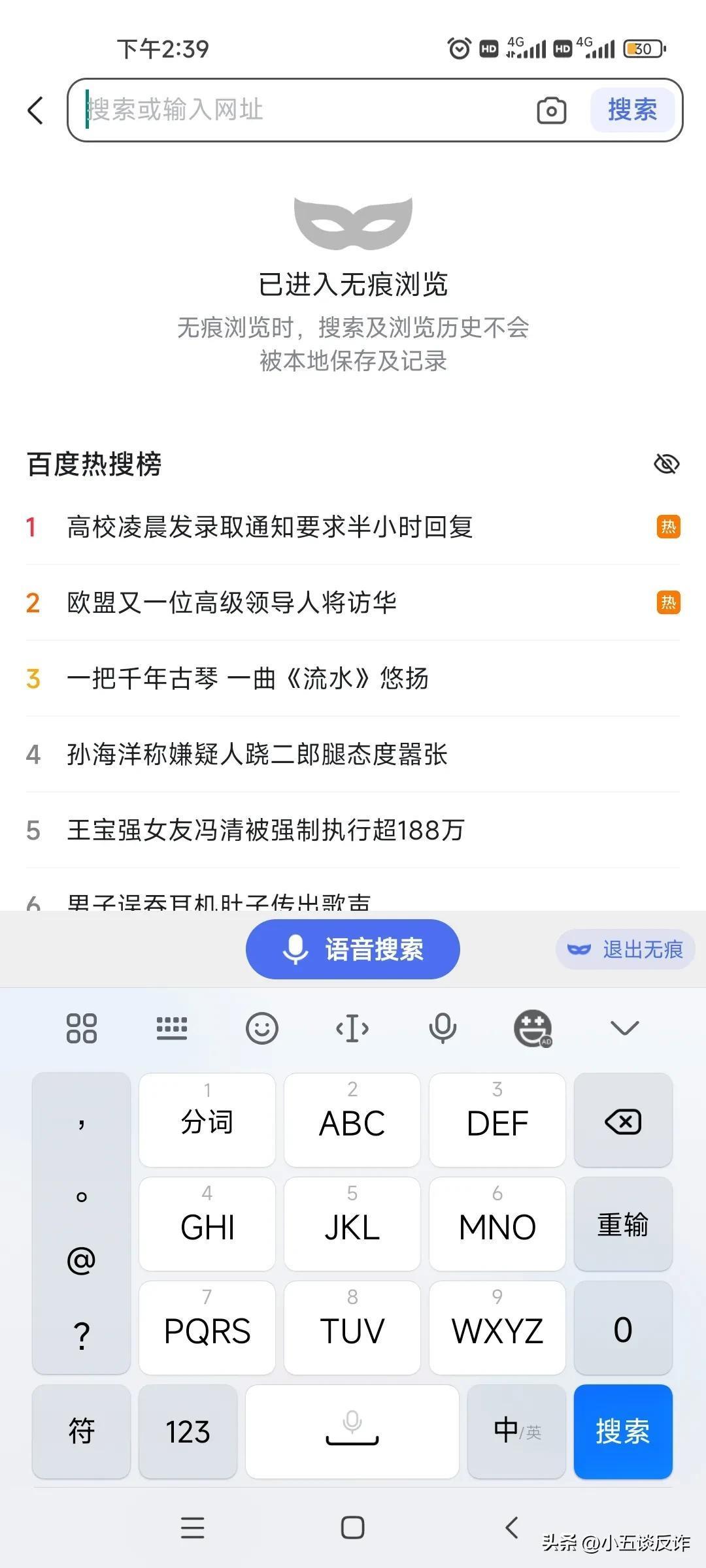Open hot search 王宝强女友冯清被强制执行超188万

click(265, 830)
